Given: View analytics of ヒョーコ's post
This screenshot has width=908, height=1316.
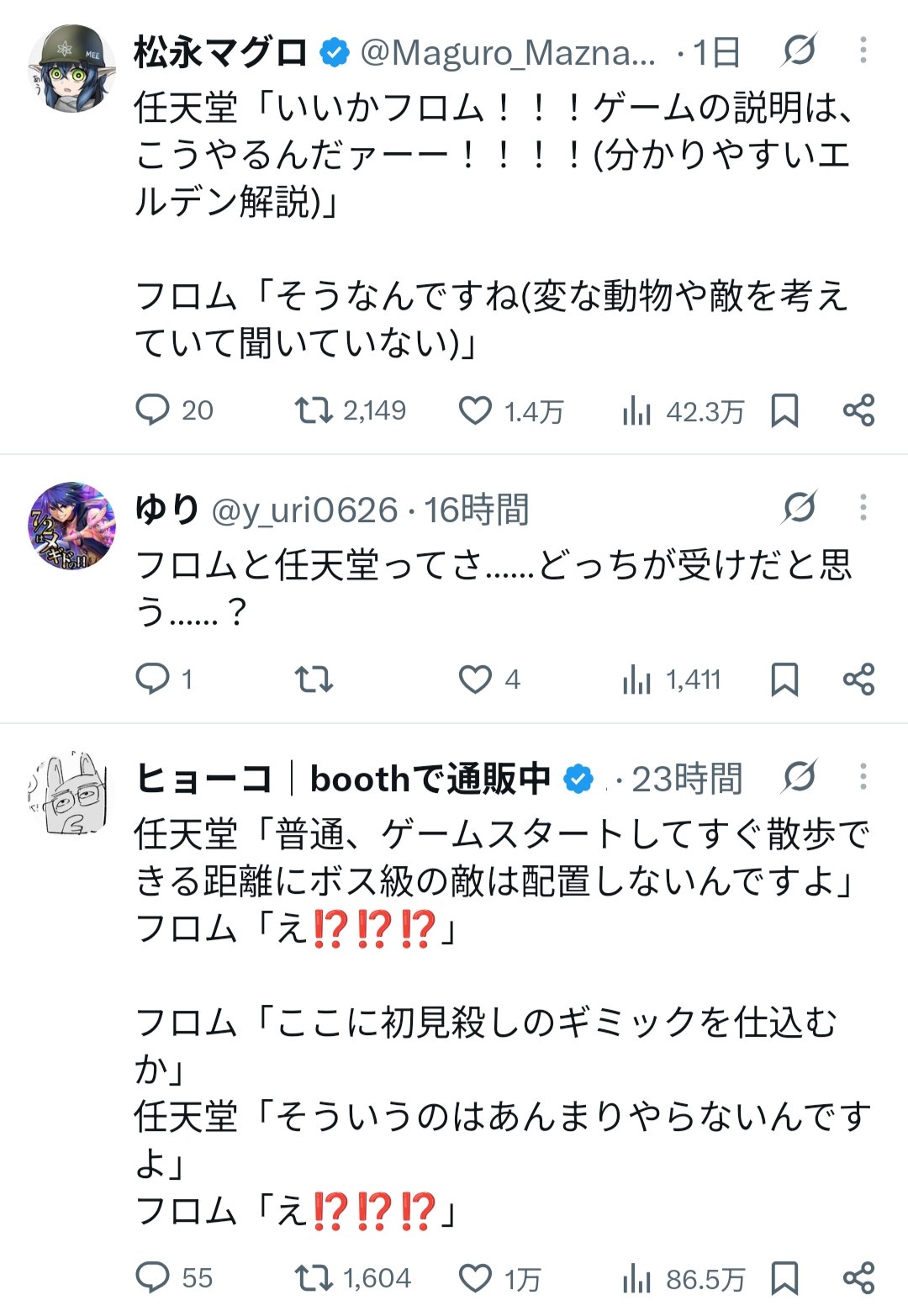Looking at the screenshot, I should pyautogui.click(x=683, y=1279).
